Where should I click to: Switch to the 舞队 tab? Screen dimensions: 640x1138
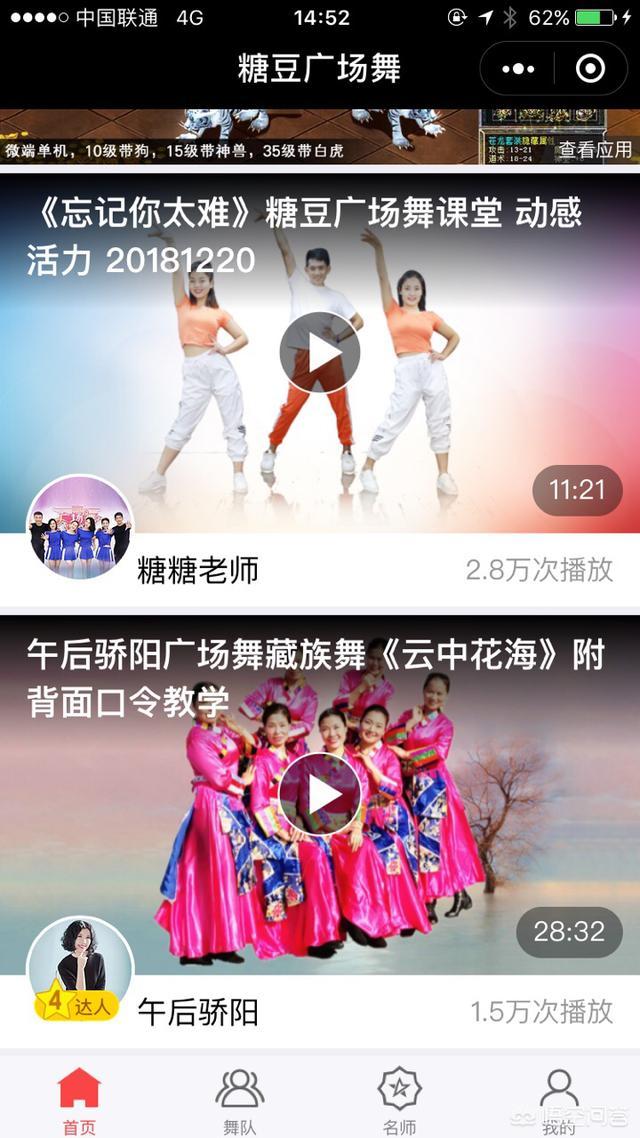coord(239,1100)
